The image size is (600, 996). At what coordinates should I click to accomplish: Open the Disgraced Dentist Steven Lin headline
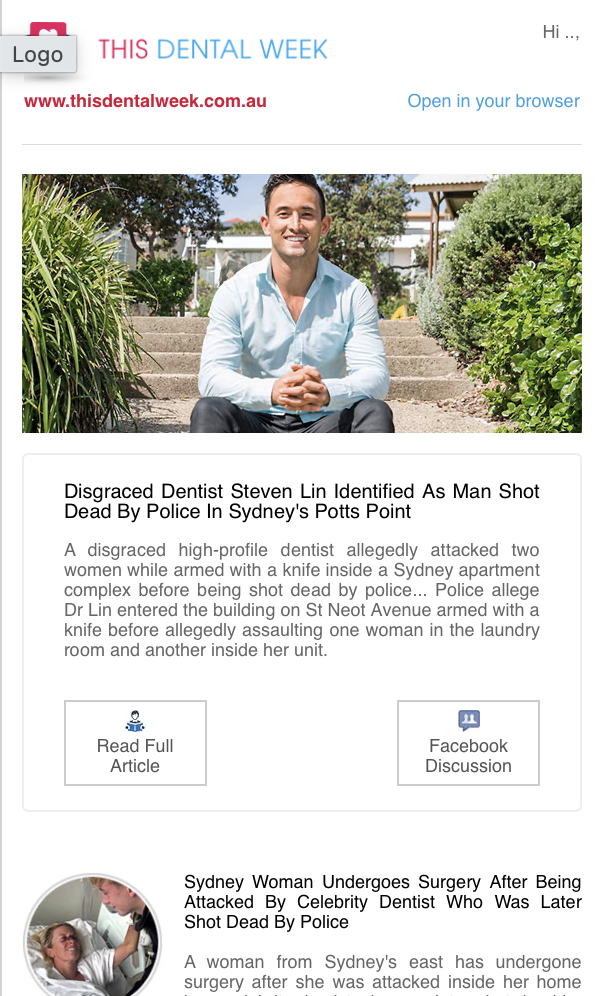pos(301,501)
